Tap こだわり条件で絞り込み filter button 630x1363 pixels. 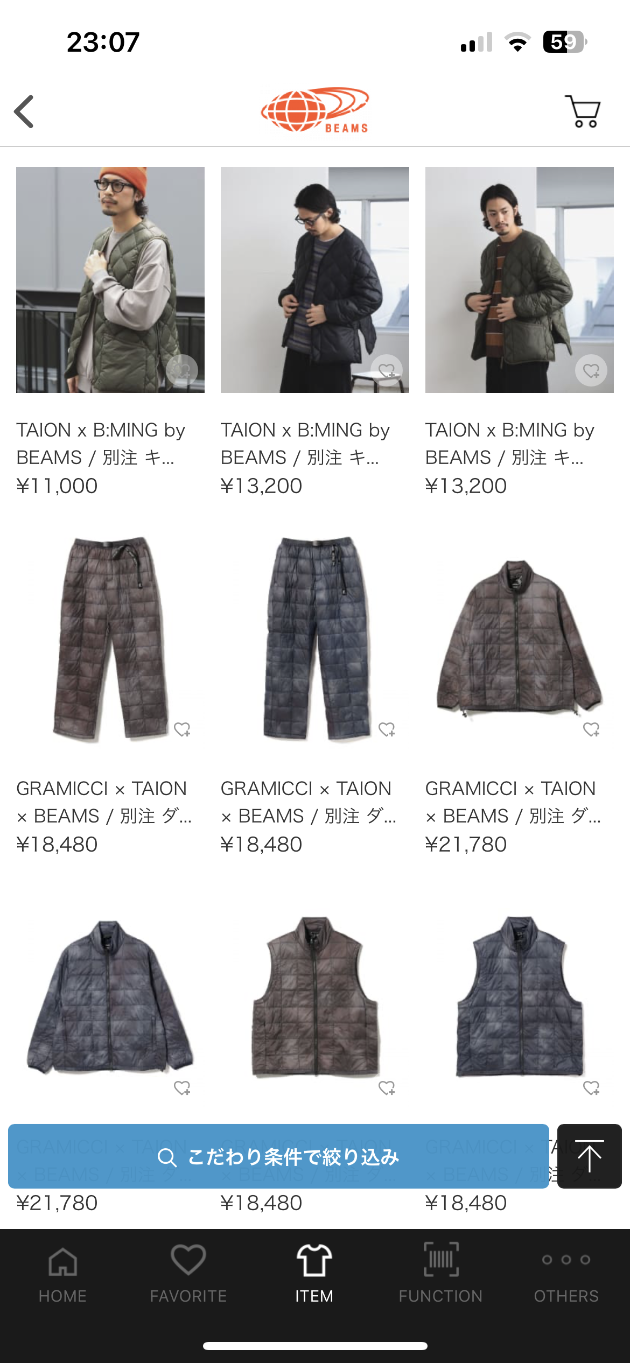coord(278,1157)
